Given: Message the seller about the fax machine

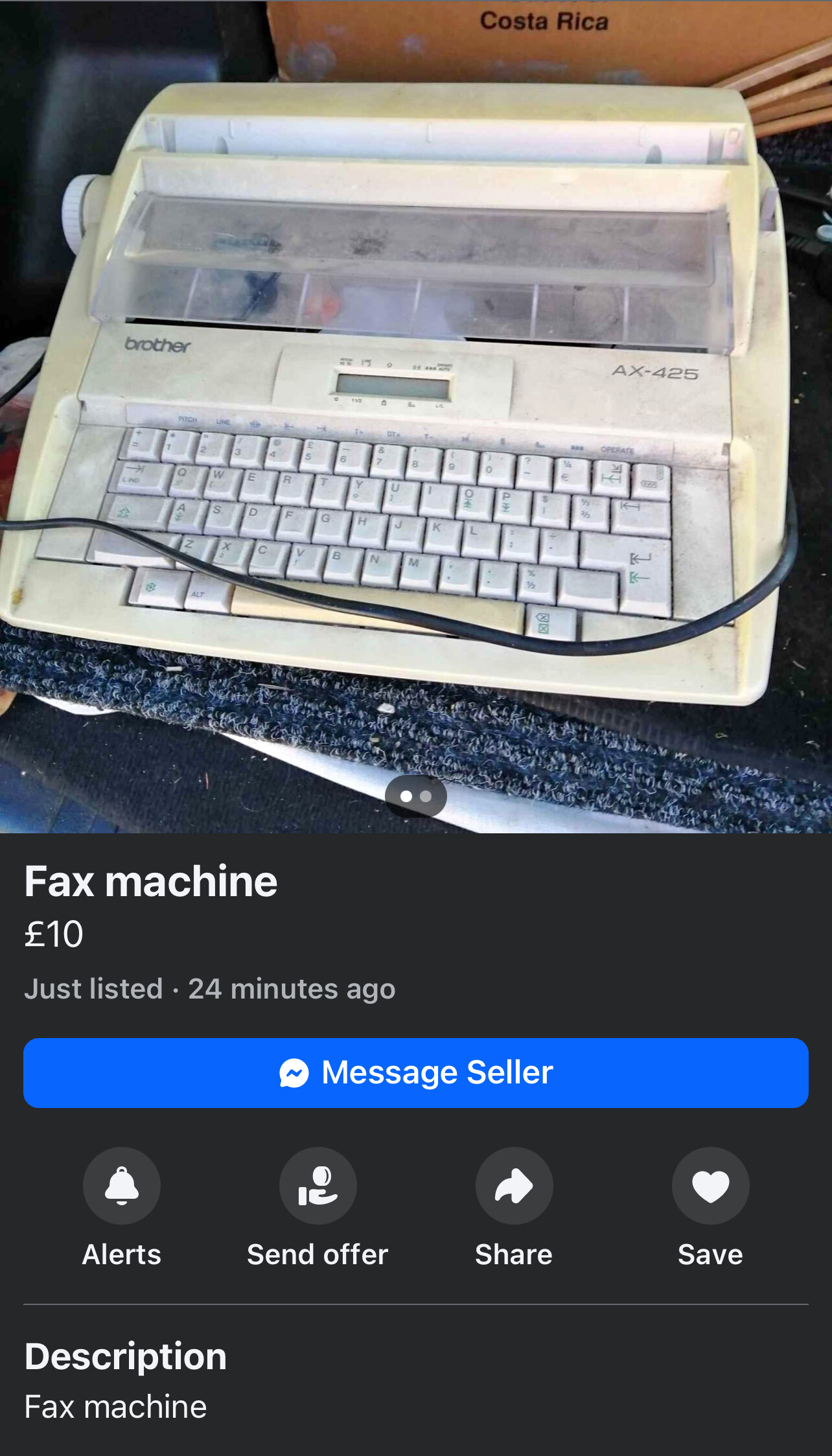Looking at the screenshot, I should [416, 1072].
